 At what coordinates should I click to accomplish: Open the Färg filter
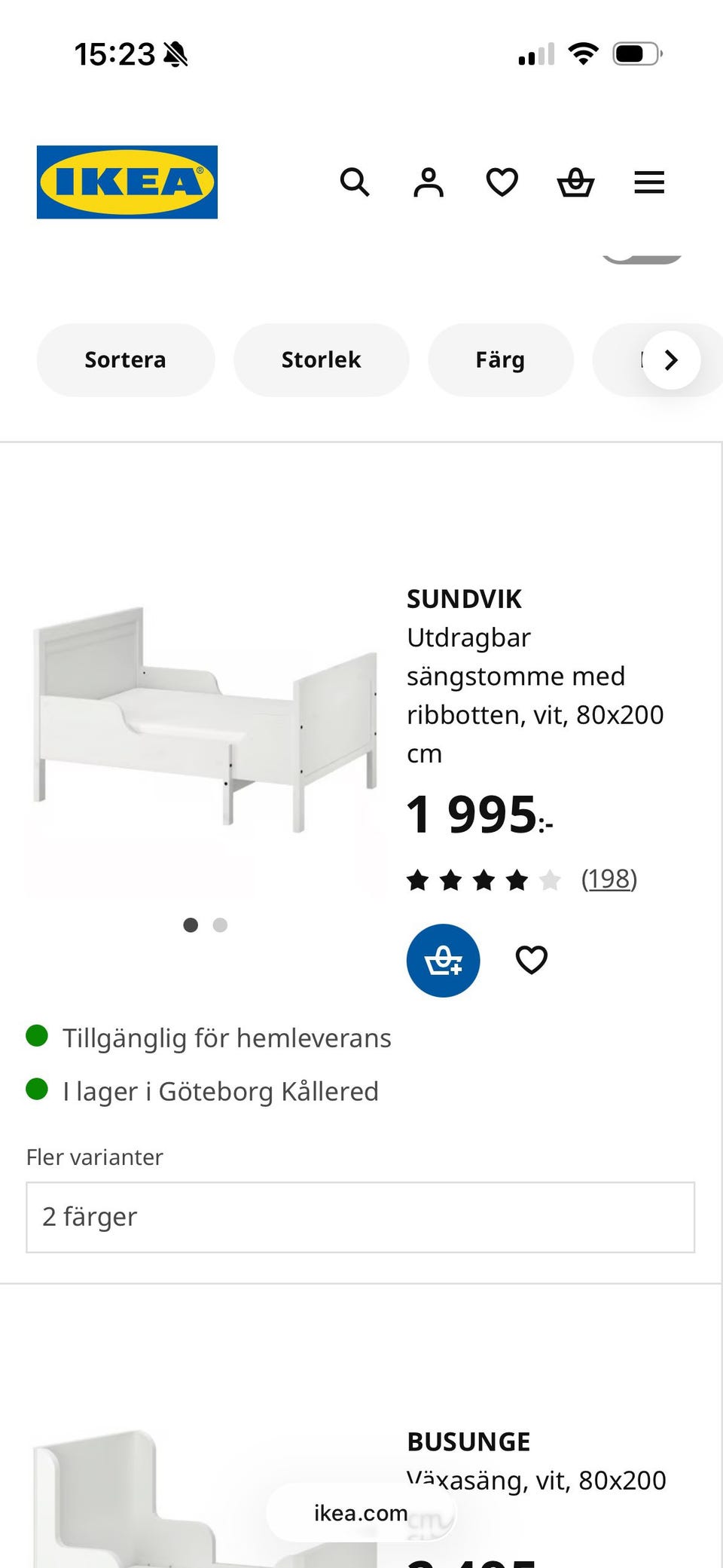500,359
